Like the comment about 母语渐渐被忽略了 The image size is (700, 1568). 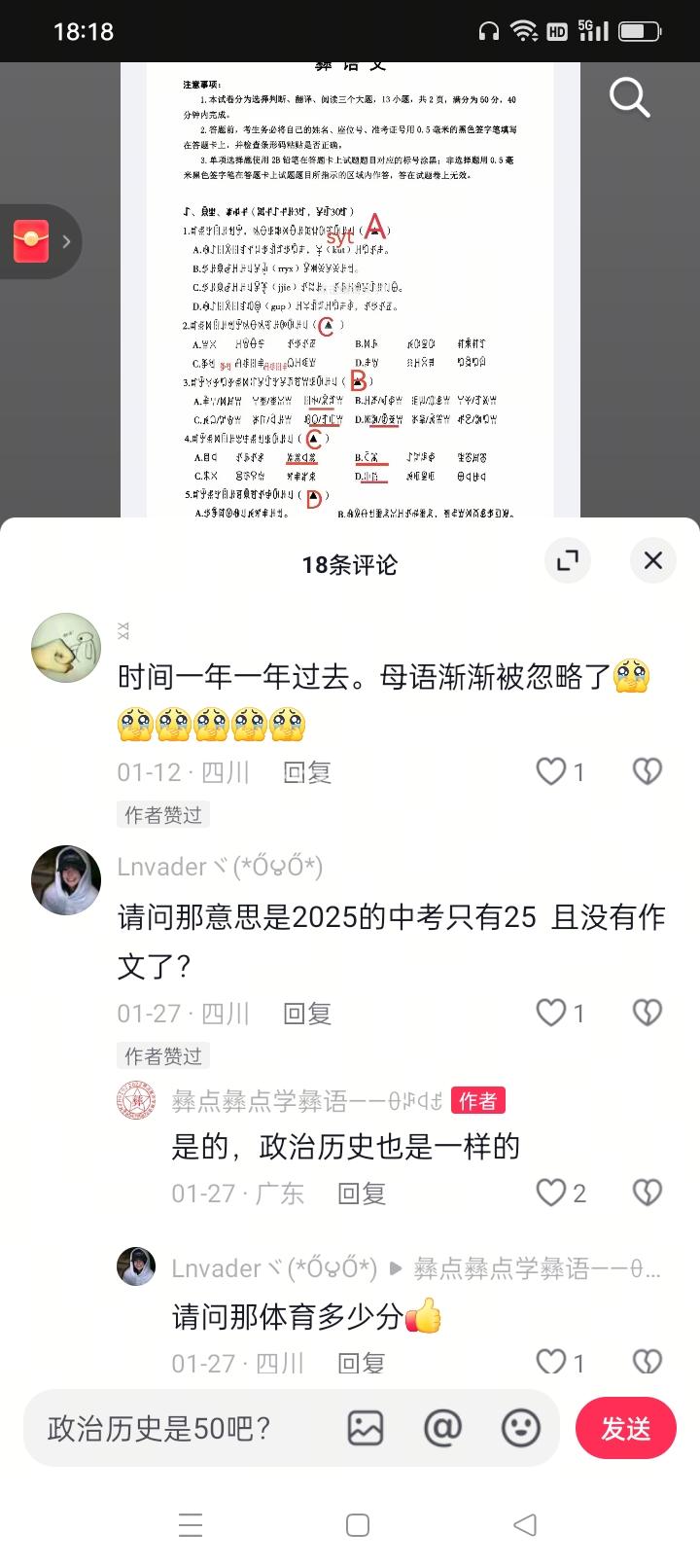(x=551, y=771)
